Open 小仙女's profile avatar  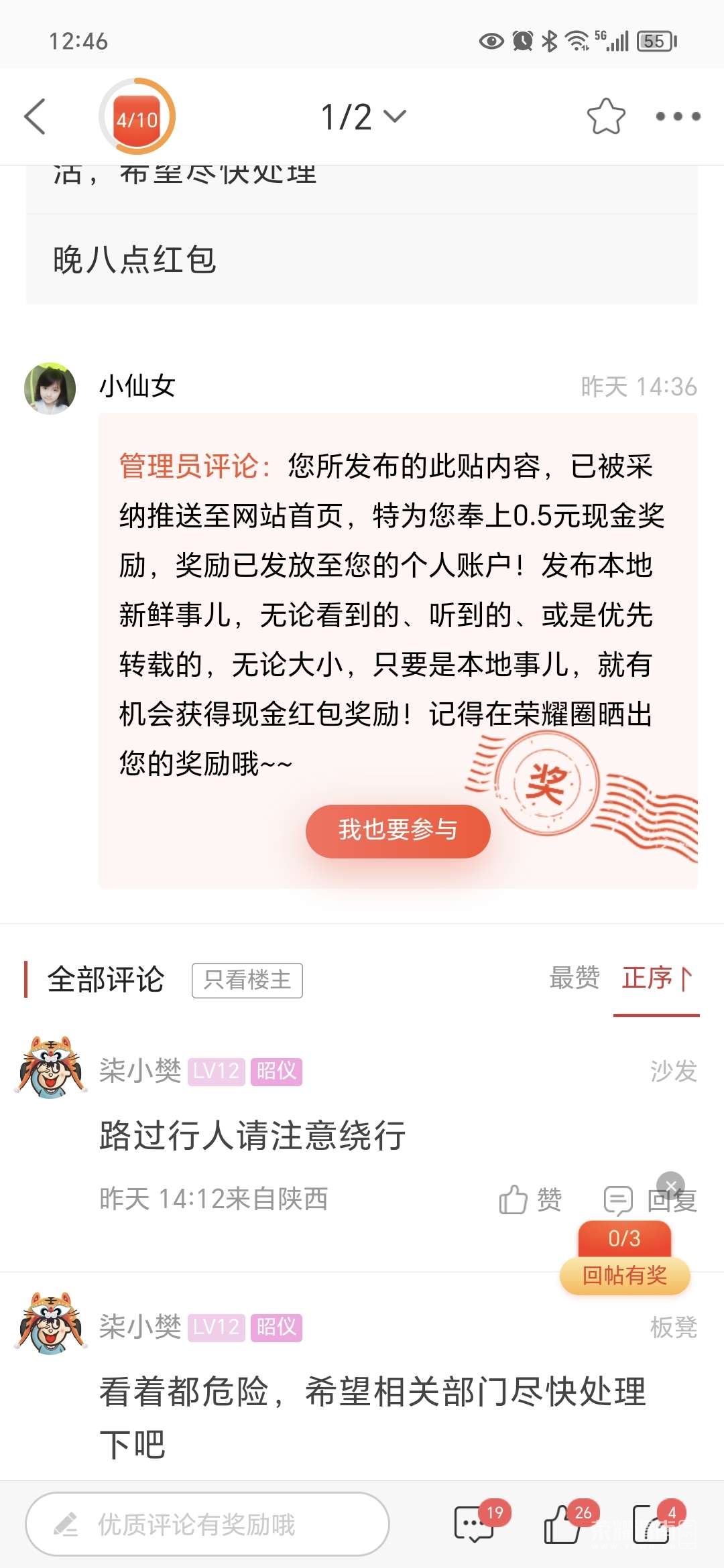point(50,389)
